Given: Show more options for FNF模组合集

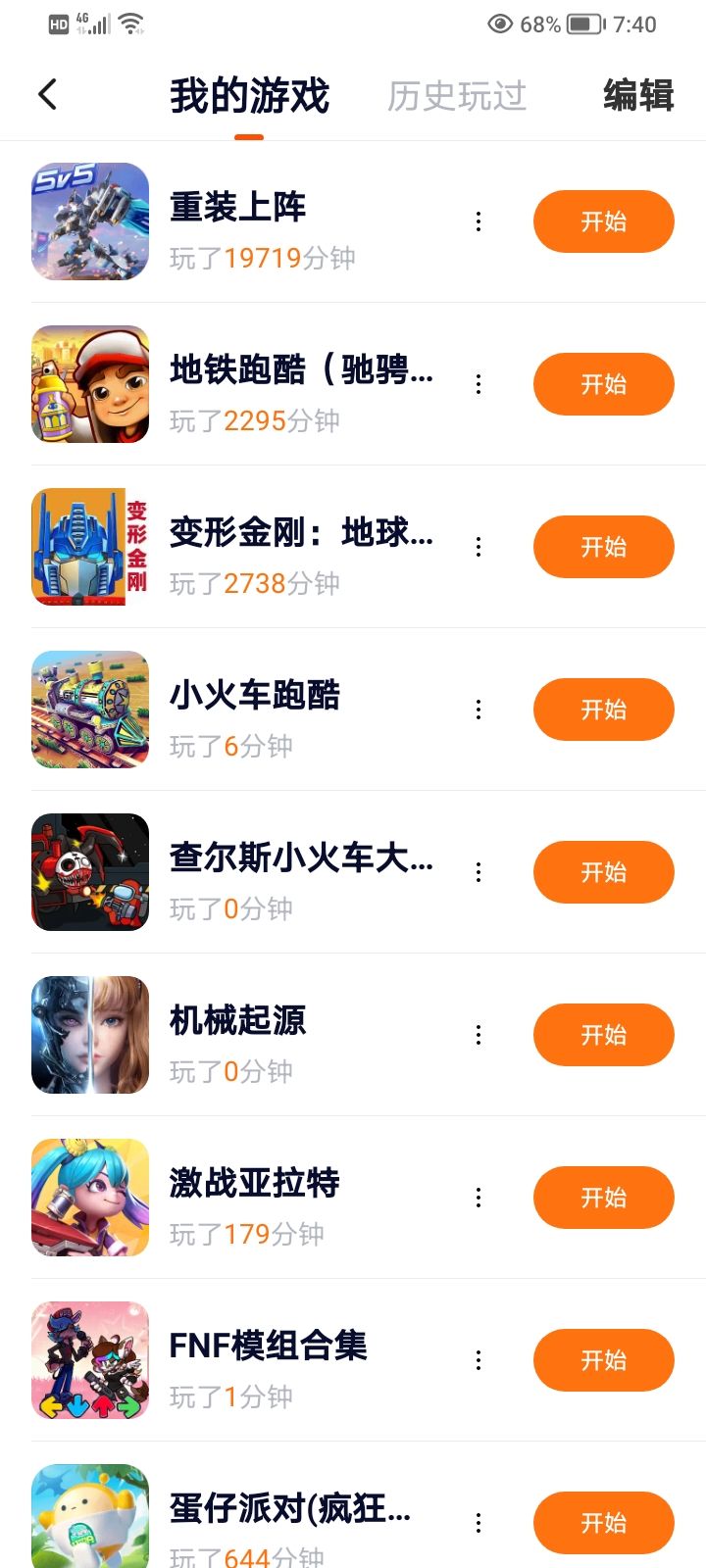Looking at the screenshot, I should coord(479,1360).
